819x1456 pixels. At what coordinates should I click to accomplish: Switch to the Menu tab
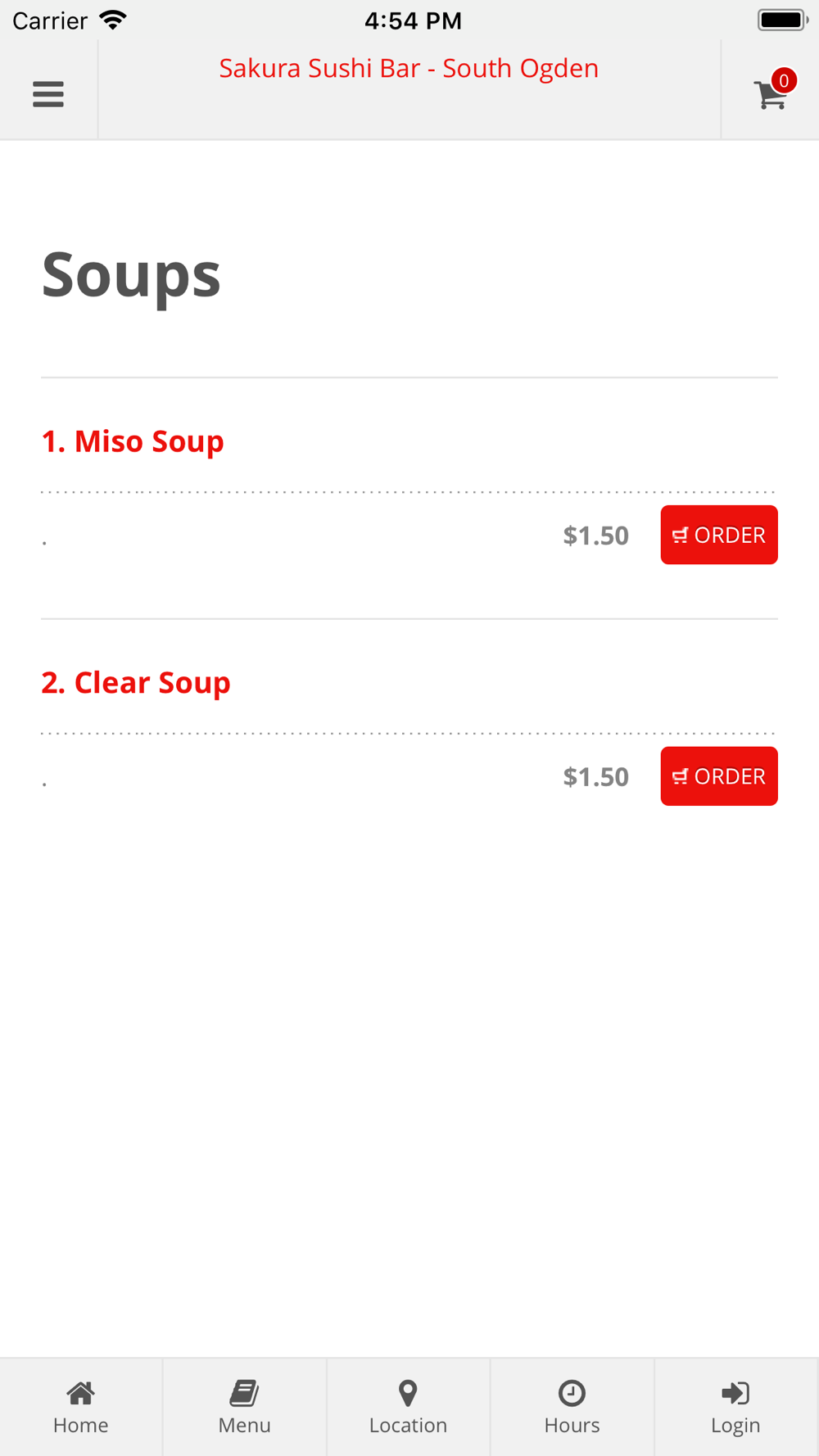point(245,1407)
